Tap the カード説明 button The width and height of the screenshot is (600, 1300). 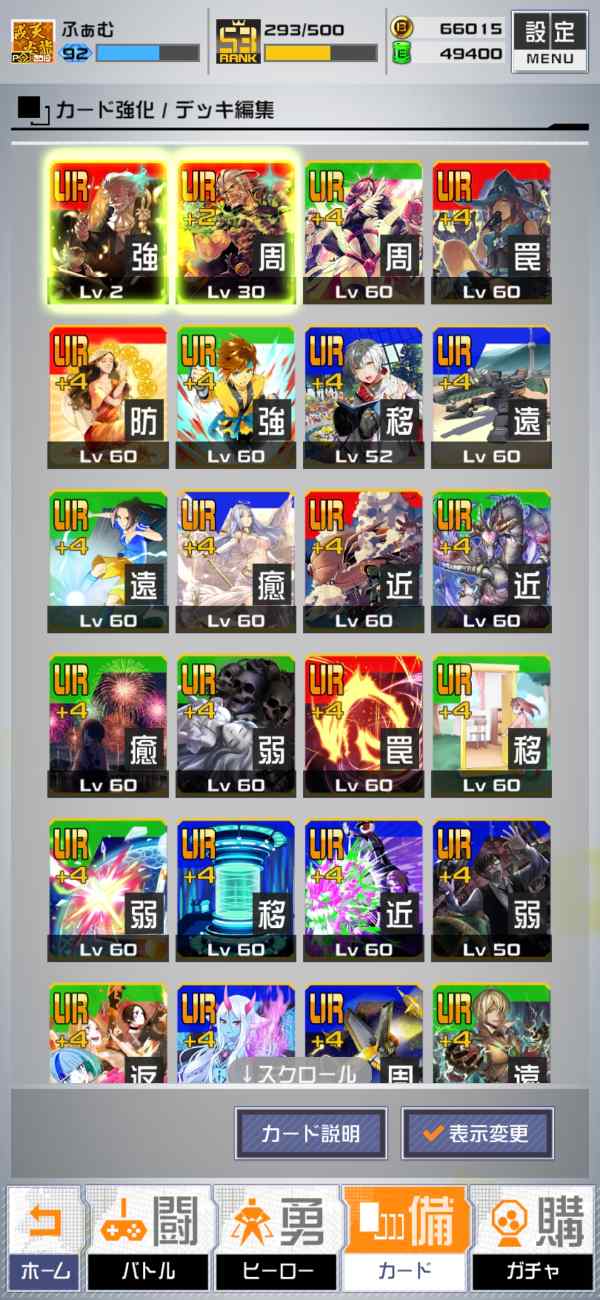coord(311,1133)
